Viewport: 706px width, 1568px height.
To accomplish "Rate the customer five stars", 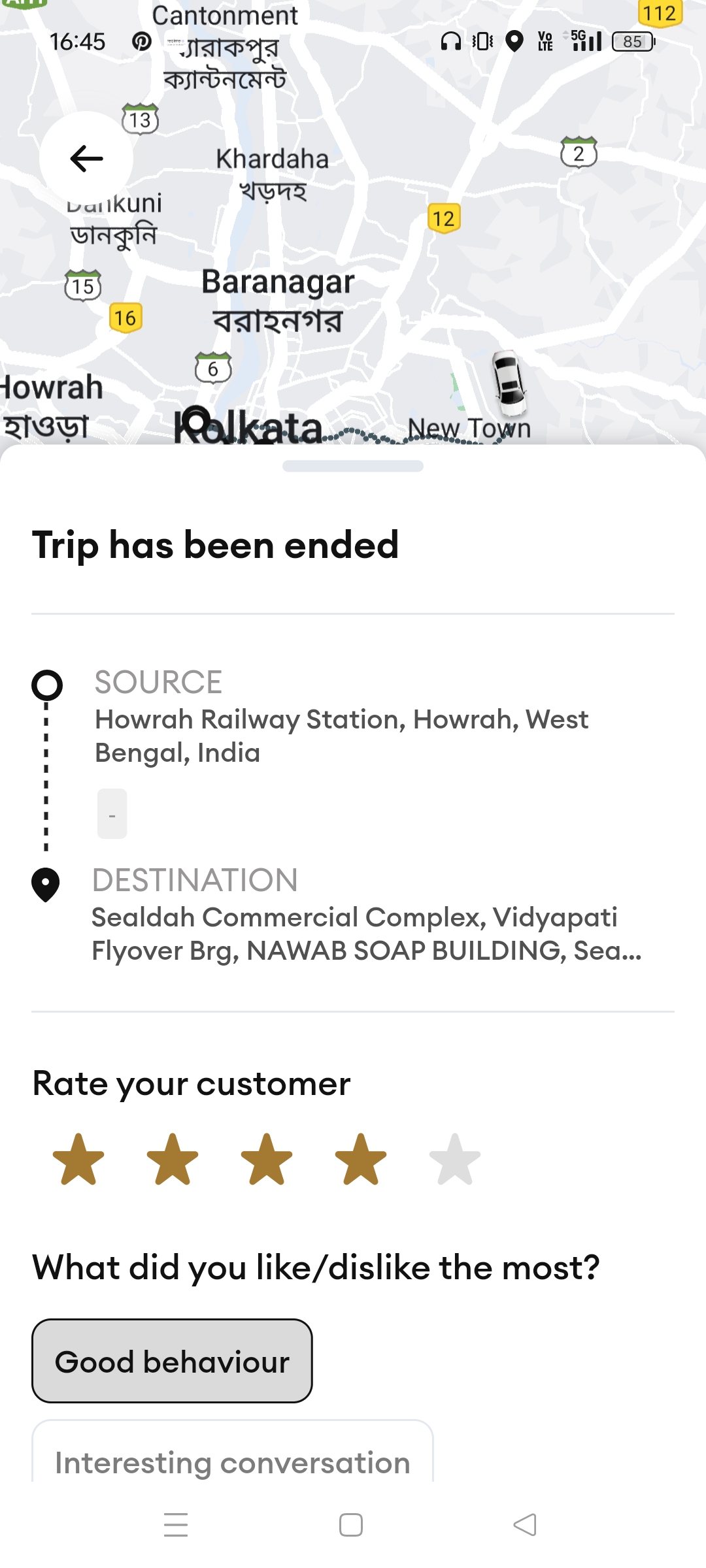I will (x=455, y=1160).
